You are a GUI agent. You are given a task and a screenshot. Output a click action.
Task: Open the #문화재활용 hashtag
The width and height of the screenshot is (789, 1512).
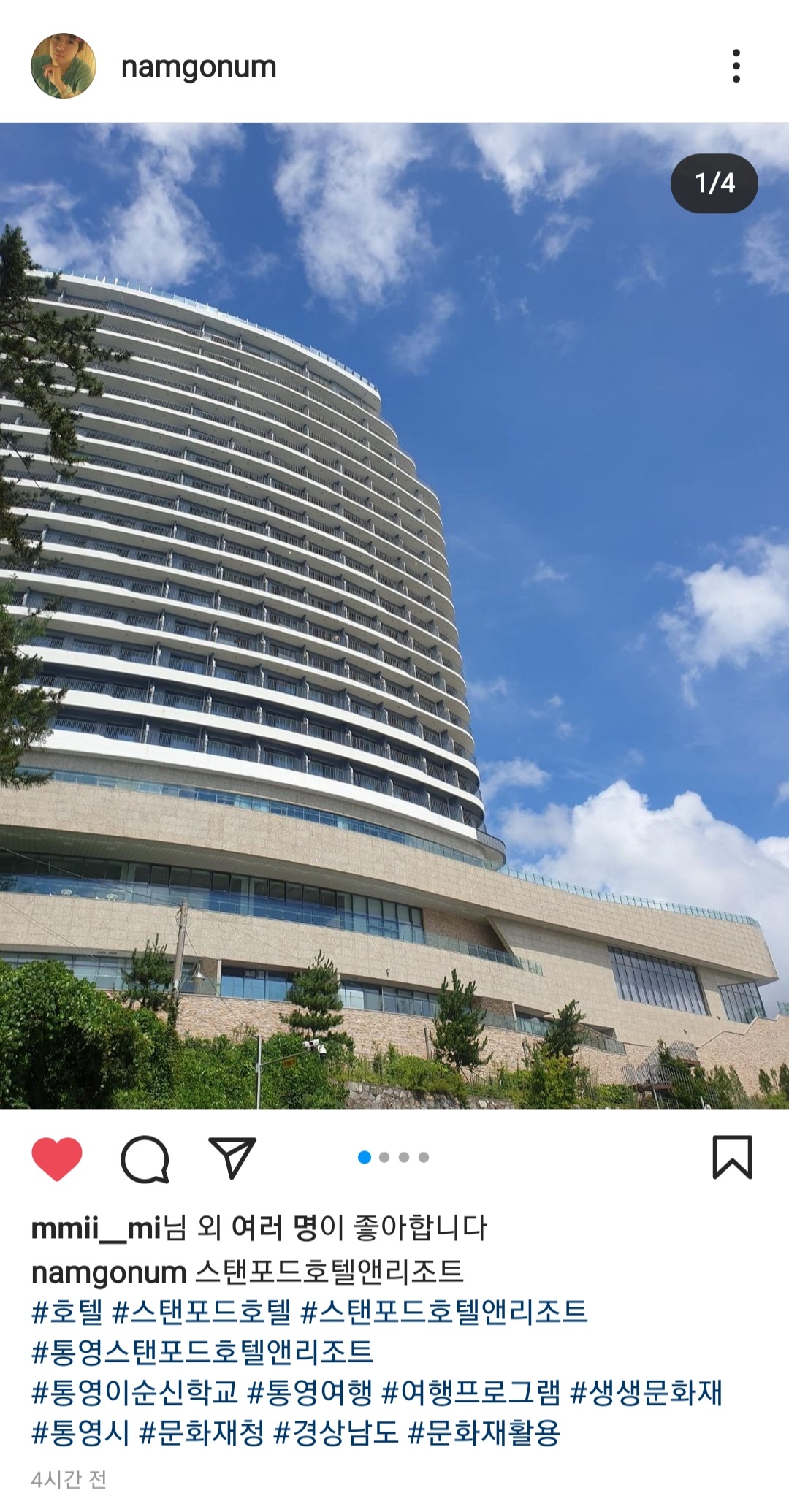point(484,1432)
